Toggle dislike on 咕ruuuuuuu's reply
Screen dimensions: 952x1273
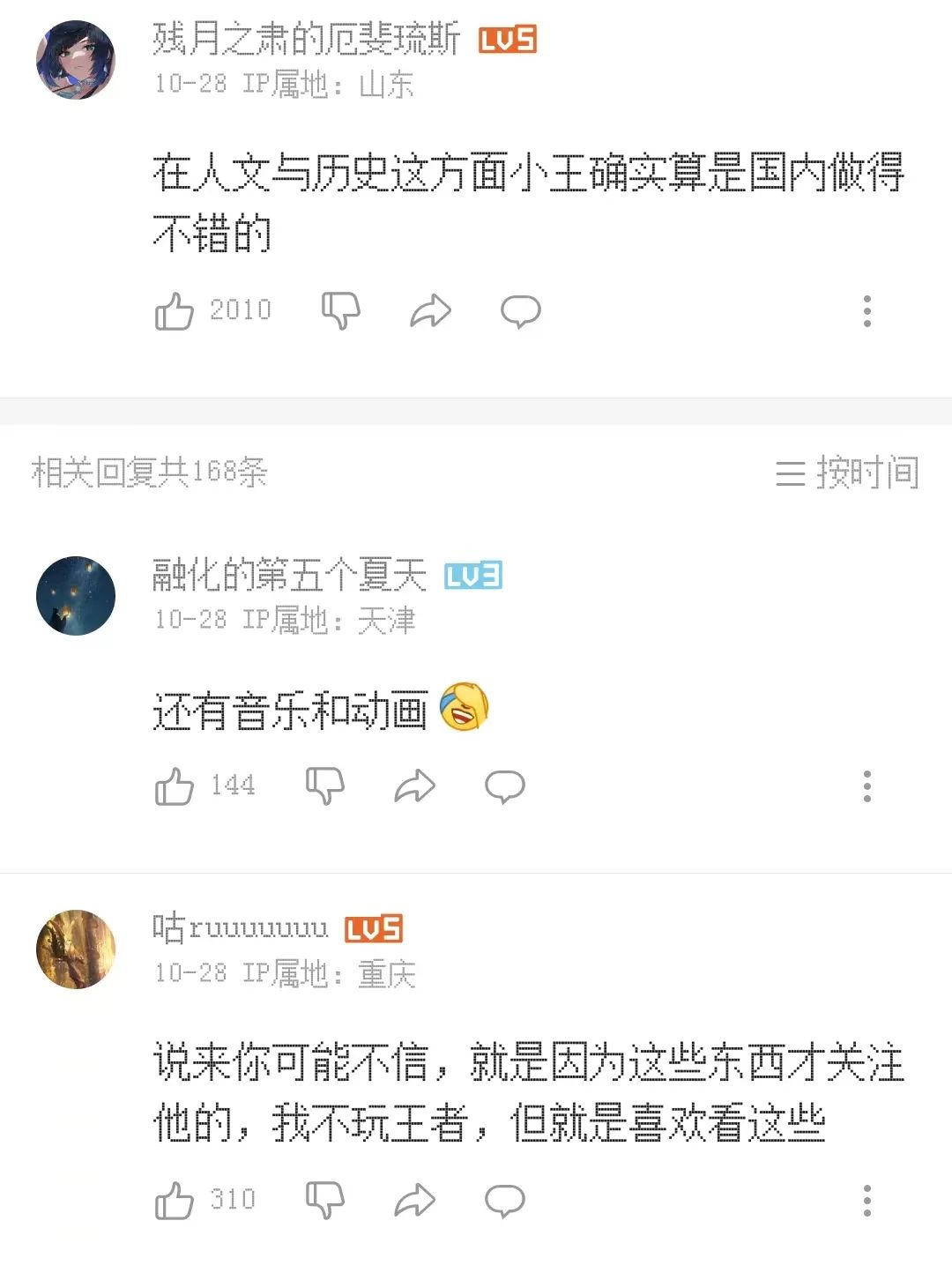coord(325,1200)
